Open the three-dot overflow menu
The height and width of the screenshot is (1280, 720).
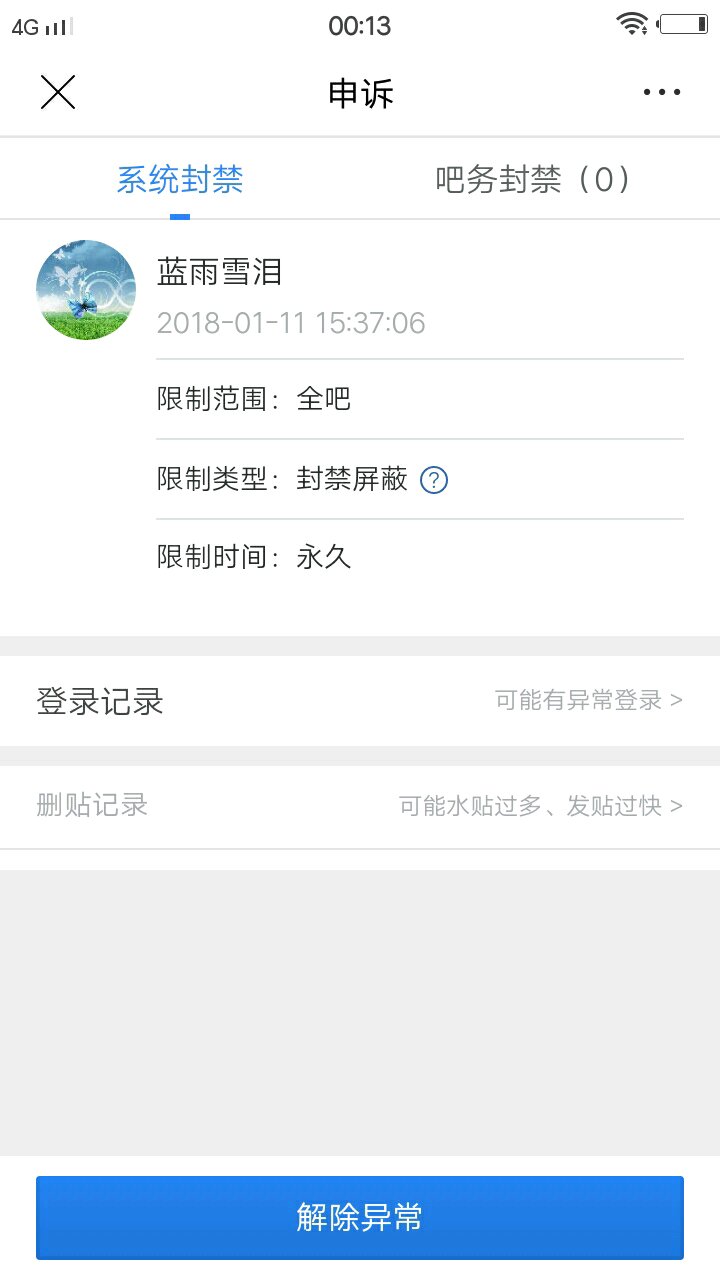(x=661, y=93)
